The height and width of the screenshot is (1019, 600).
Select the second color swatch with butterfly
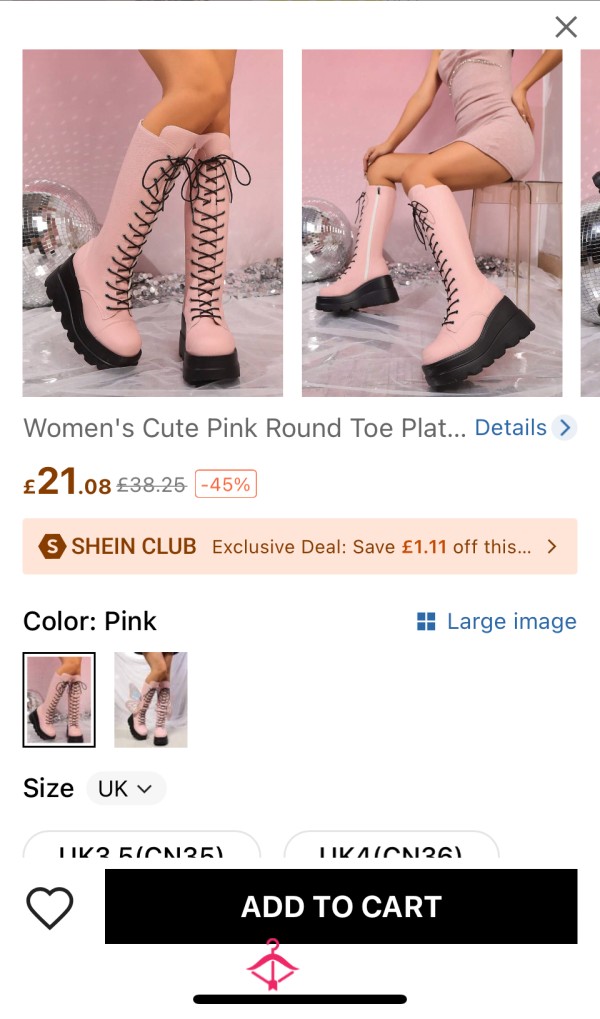[151, 700]
